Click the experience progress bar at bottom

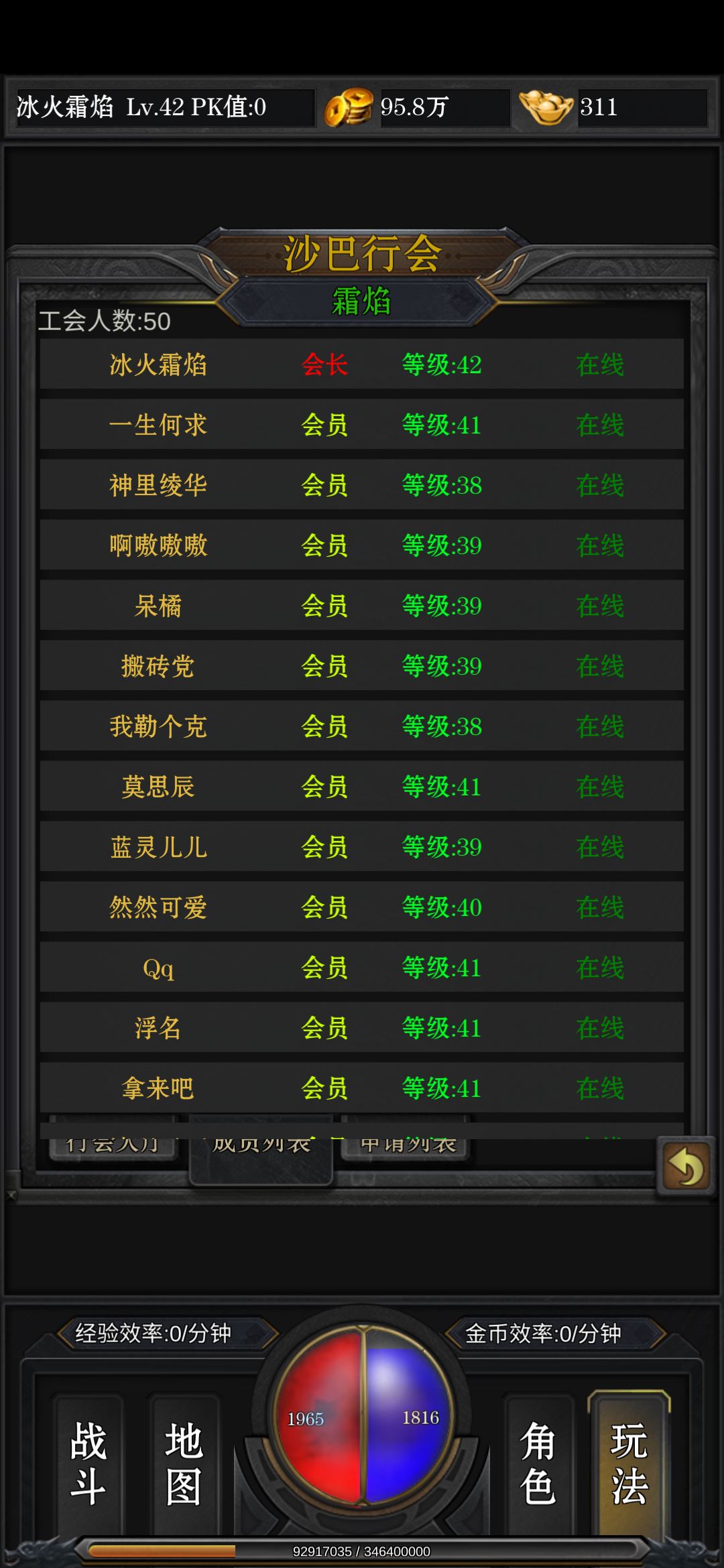pyautogui.click(x=362, y=1553)
